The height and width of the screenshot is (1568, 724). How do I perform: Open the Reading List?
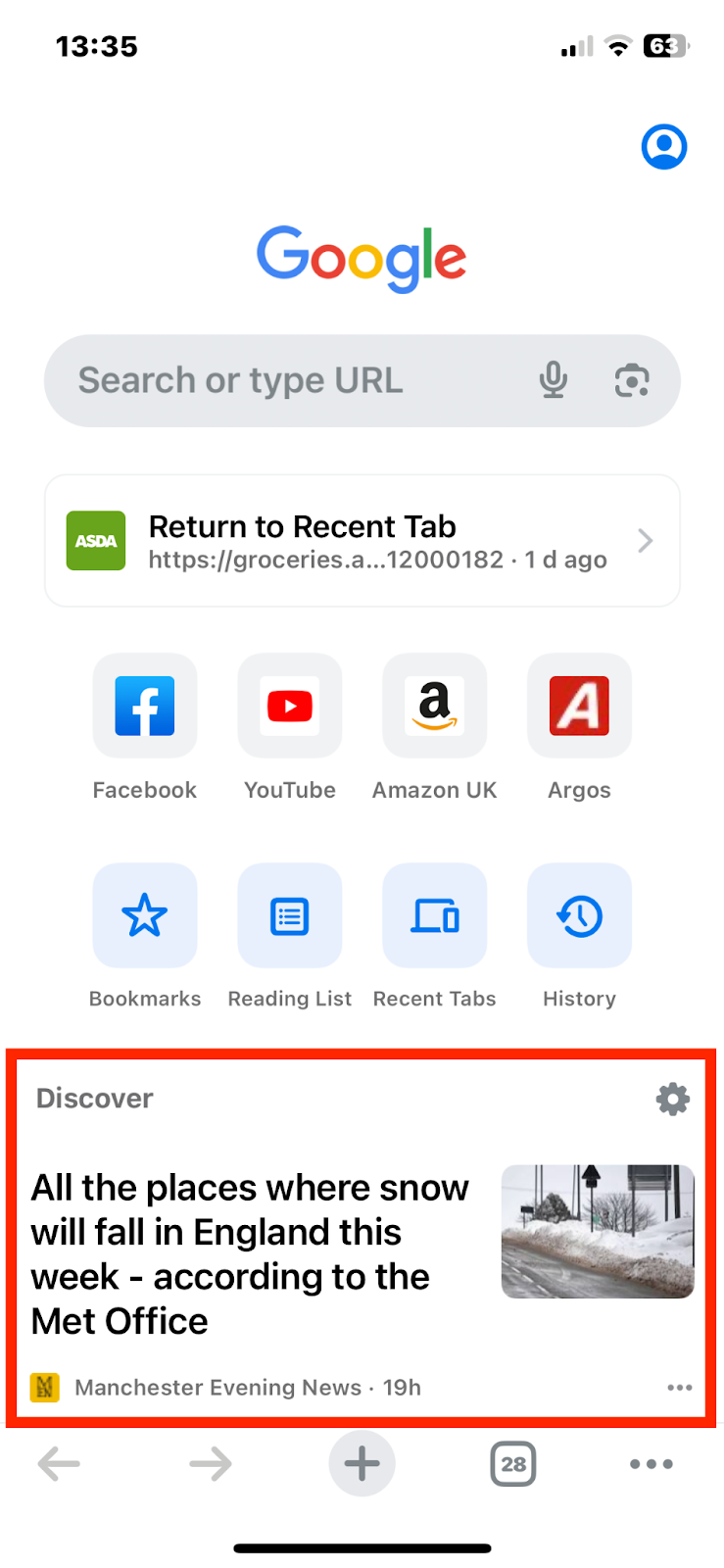tap(290, 915)
